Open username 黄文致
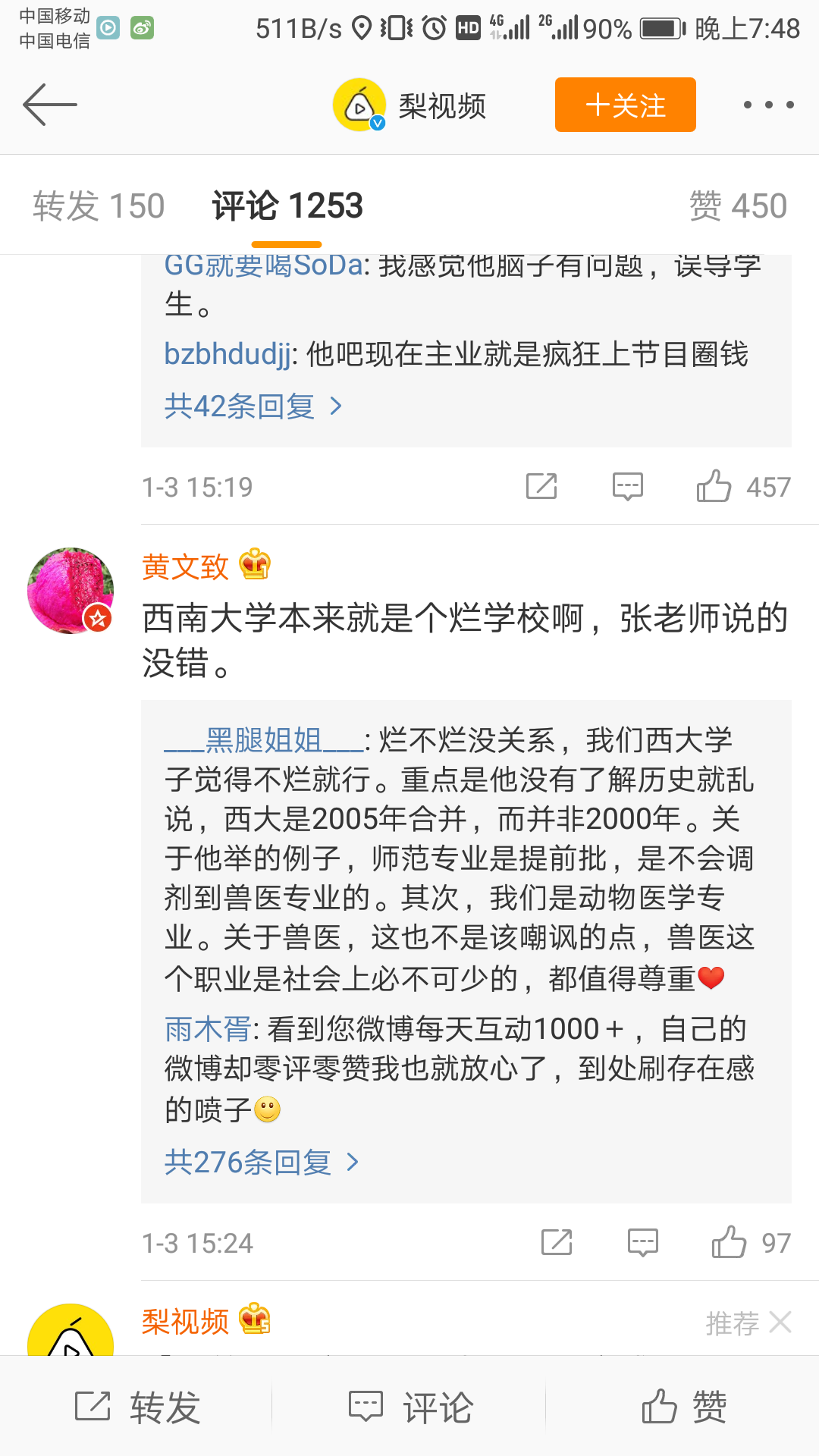This screenshot has width=819, height=1456. (x=185, y=566)
